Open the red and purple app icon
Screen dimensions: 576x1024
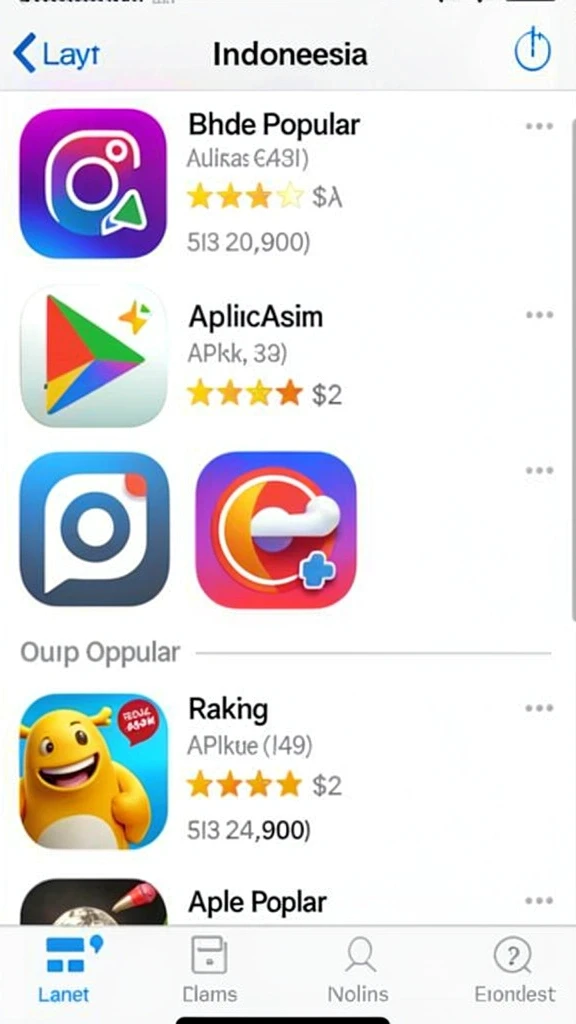(276, 530)
